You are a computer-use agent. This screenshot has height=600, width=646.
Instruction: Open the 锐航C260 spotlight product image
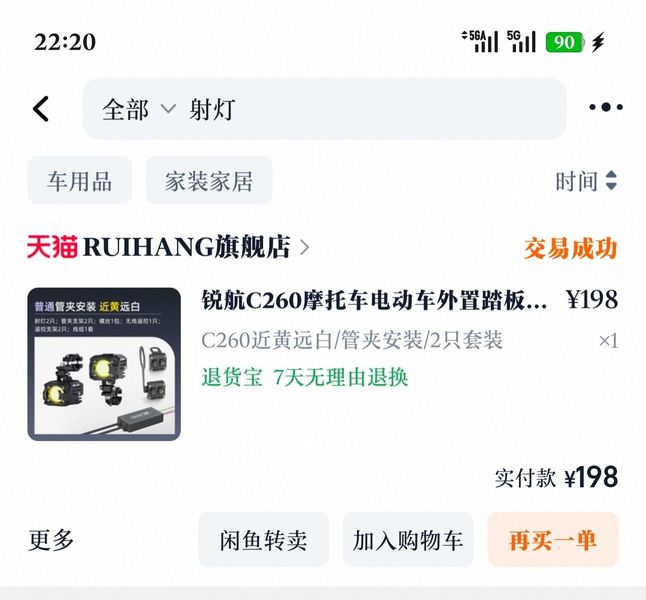click(104, 364)
